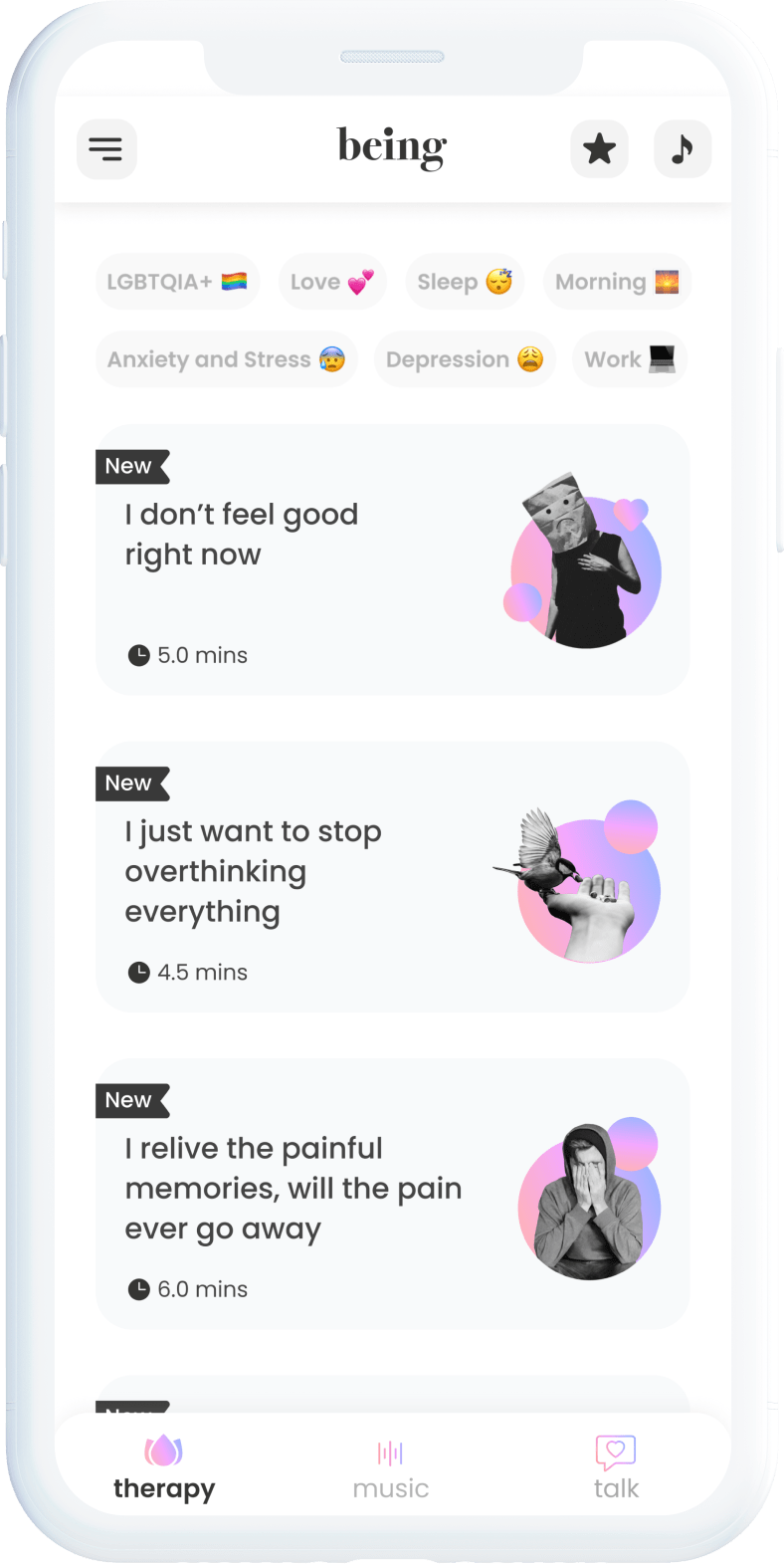Select the Work category chip
The width and height of the screenshot is (784, 1564).
pos(630,359)
